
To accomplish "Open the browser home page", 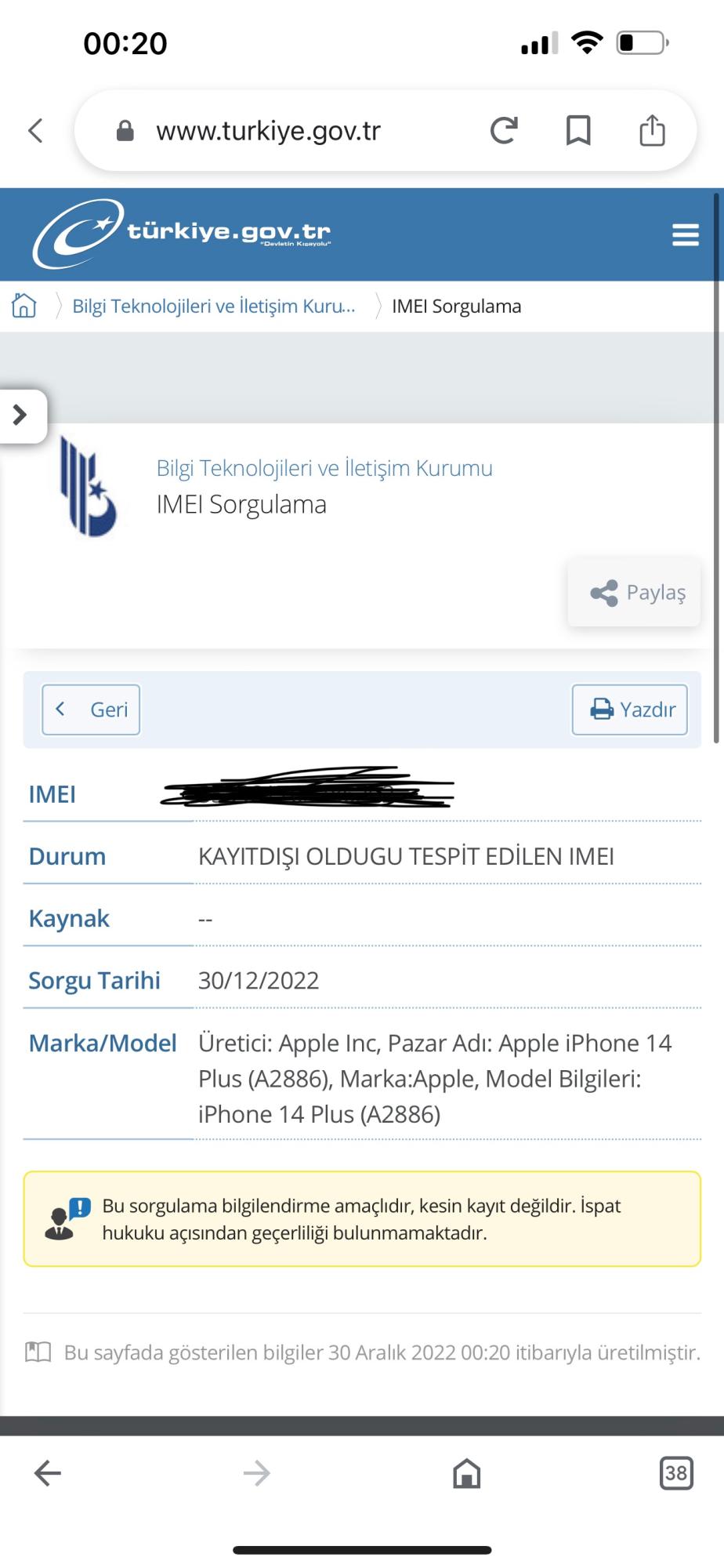I will pyautogui.click(x=467, y=1474).
